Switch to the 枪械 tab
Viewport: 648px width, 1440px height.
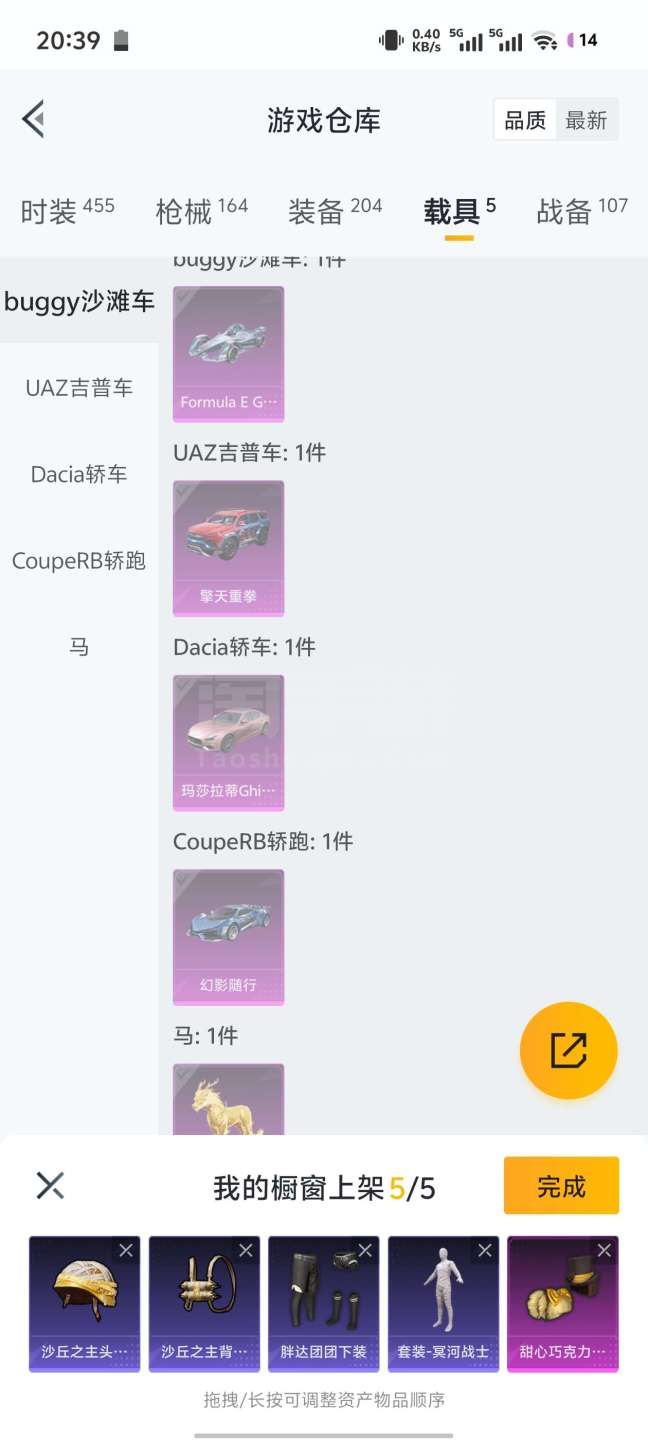(201, 211)
